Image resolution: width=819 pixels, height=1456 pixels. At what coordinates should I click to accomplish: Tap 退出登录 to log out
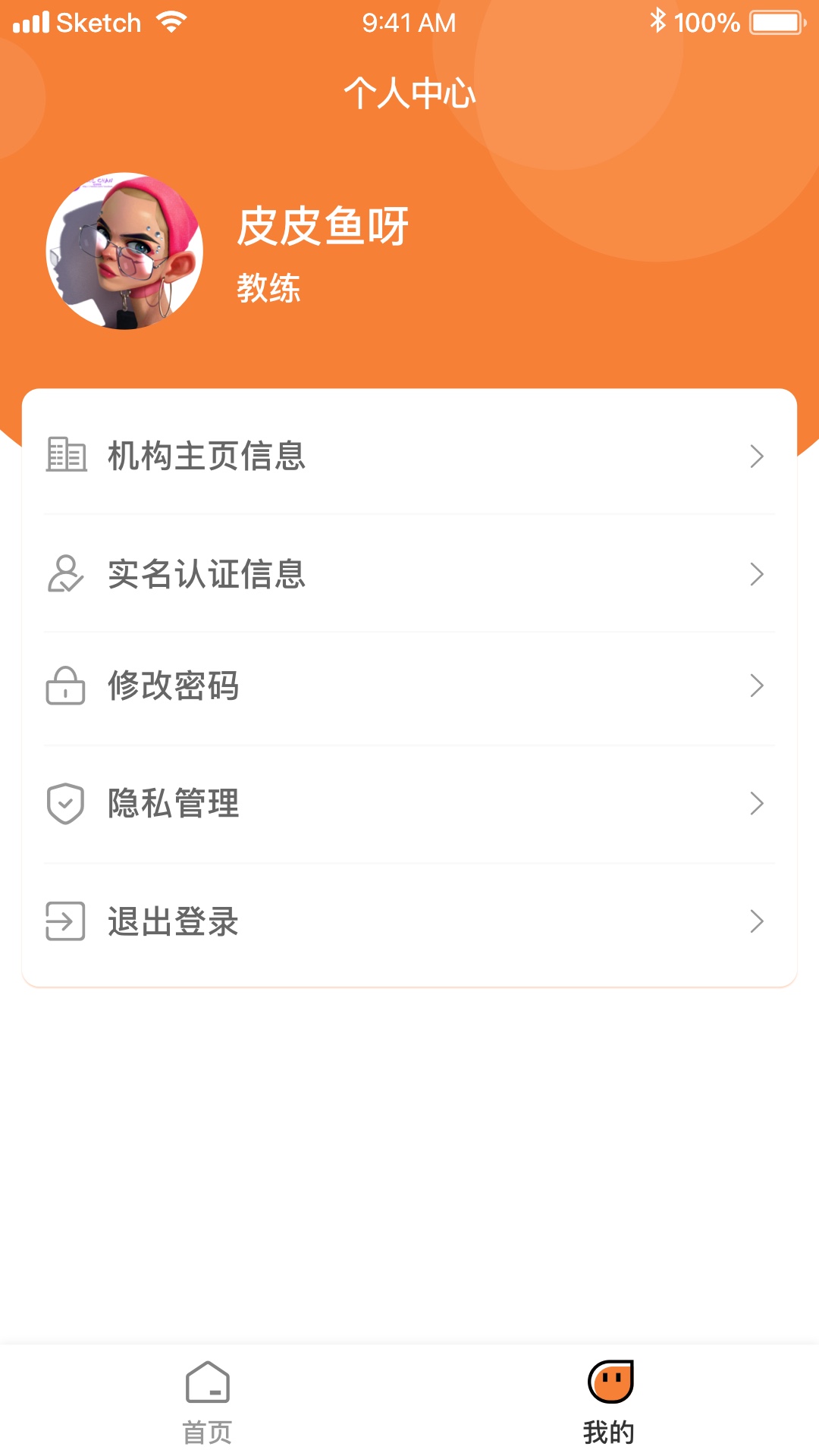(x=409, y=921)
